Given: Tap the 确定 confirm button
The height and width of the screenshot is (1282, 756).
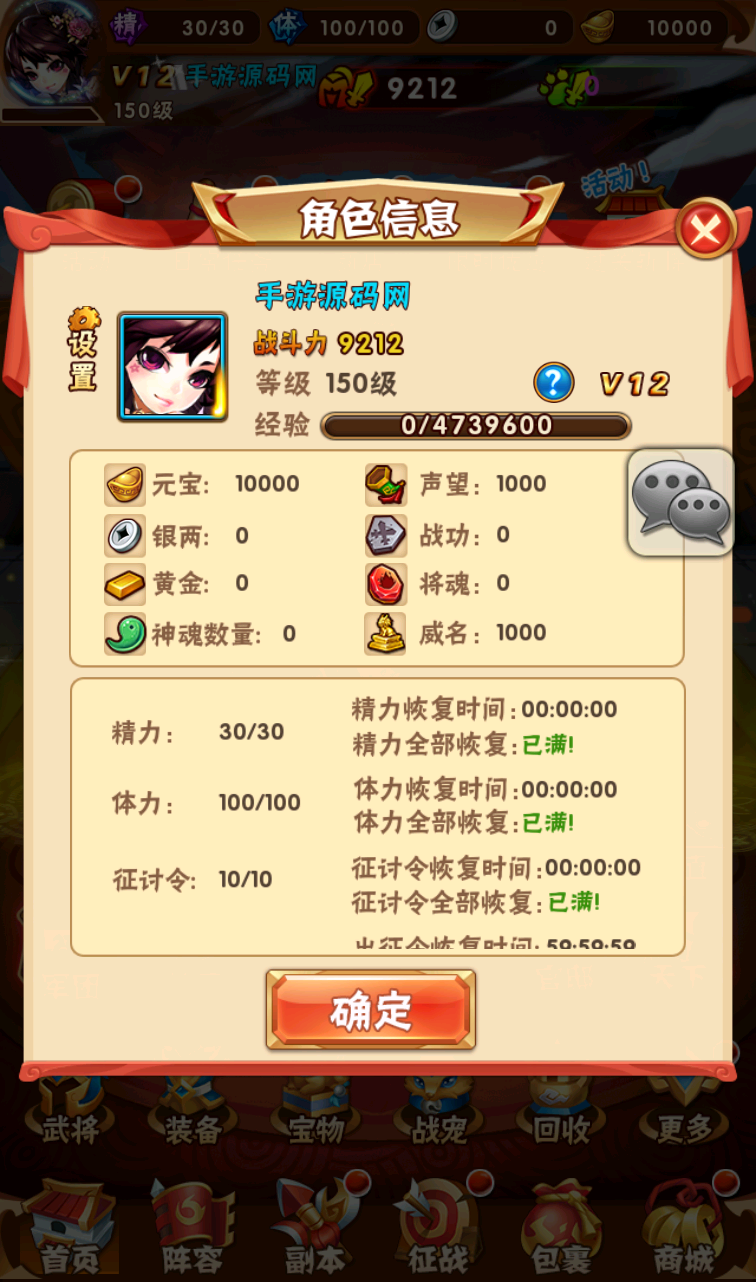Looking at the screenshot, I should [x=371, y=1011].
